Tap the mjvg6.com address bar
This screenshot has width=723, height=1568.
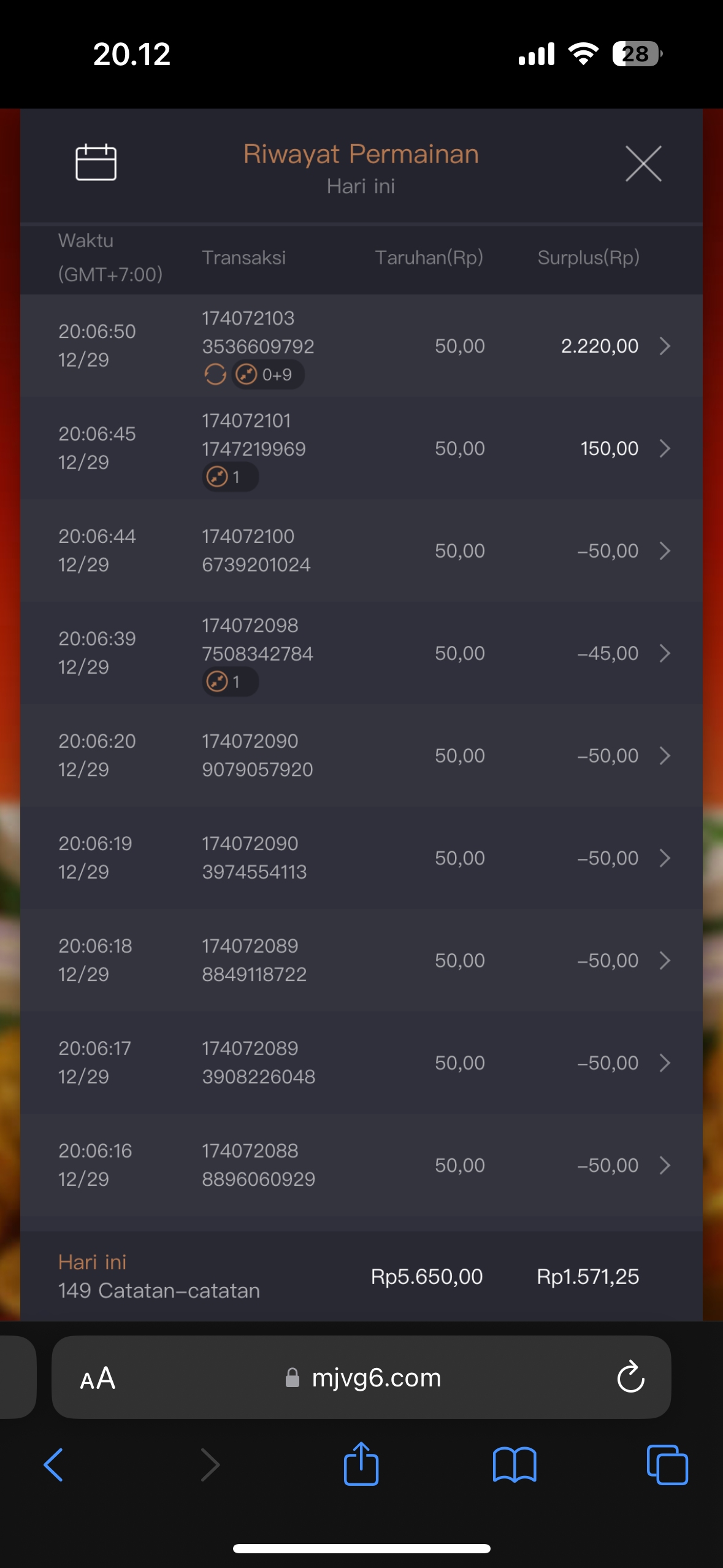[x=375, y=1378]
